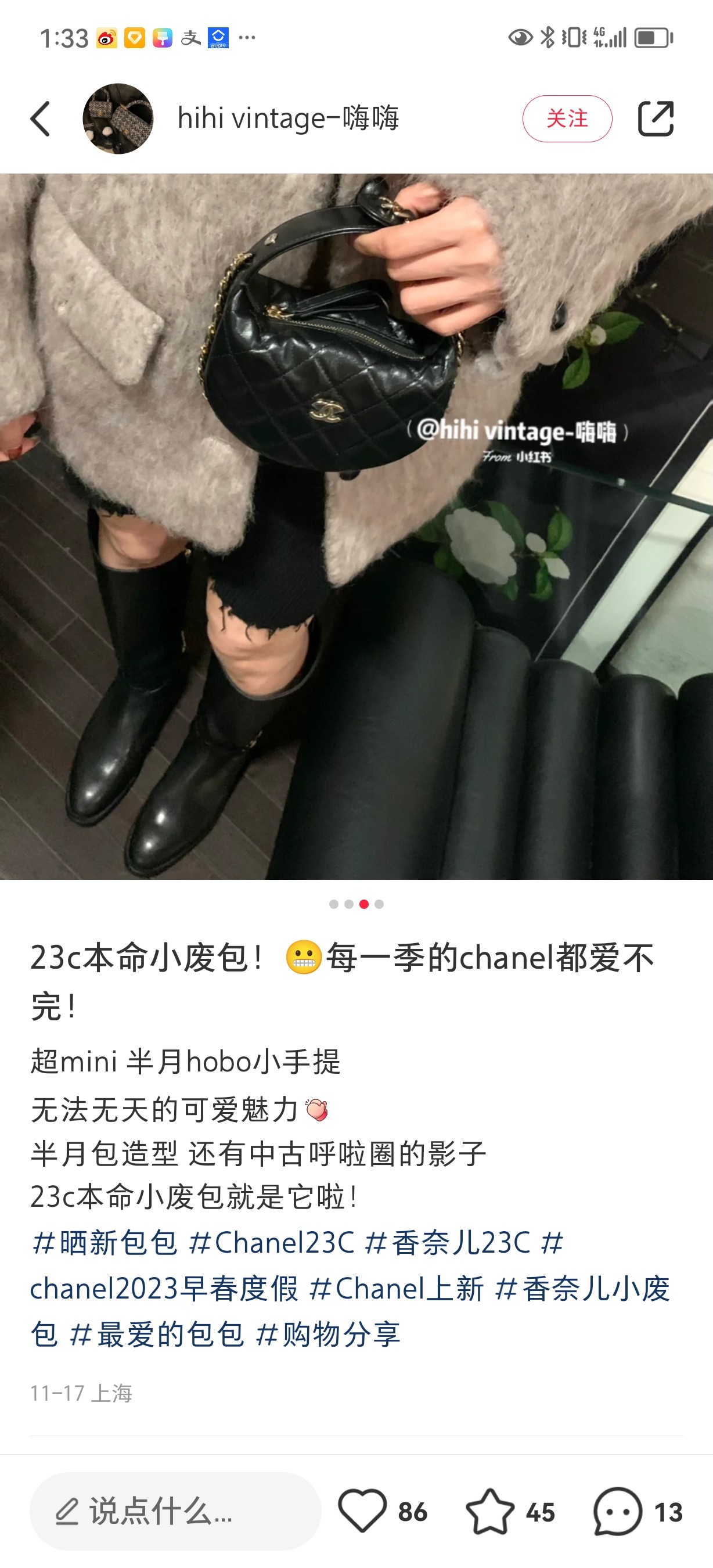This screenshot has width=713, height=1568.
Task: Tap the 说点什么 comment field
Action: (175, 1511)
